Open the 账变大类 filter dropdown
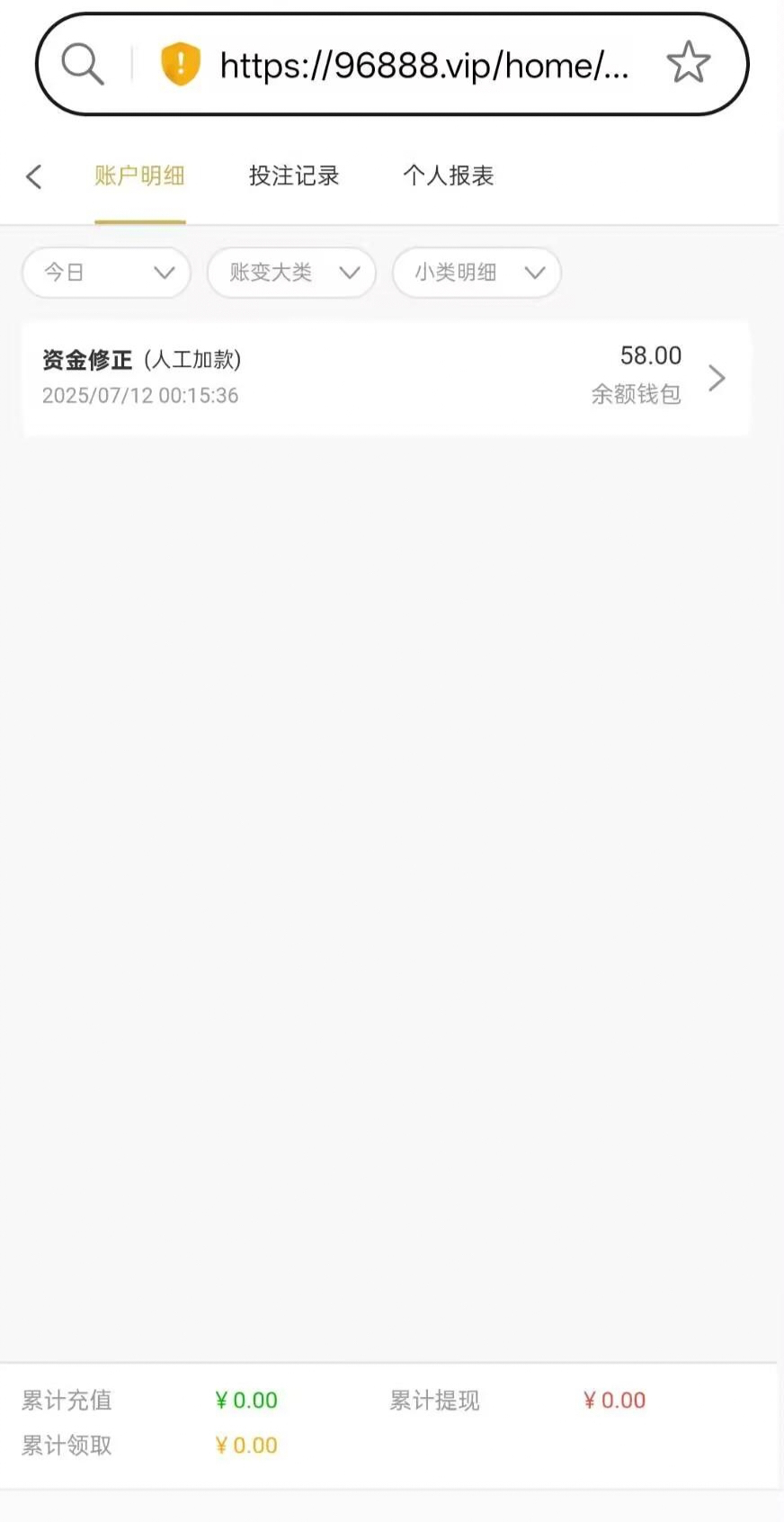This screenshot has height=1522, width=784. [291, 273]
